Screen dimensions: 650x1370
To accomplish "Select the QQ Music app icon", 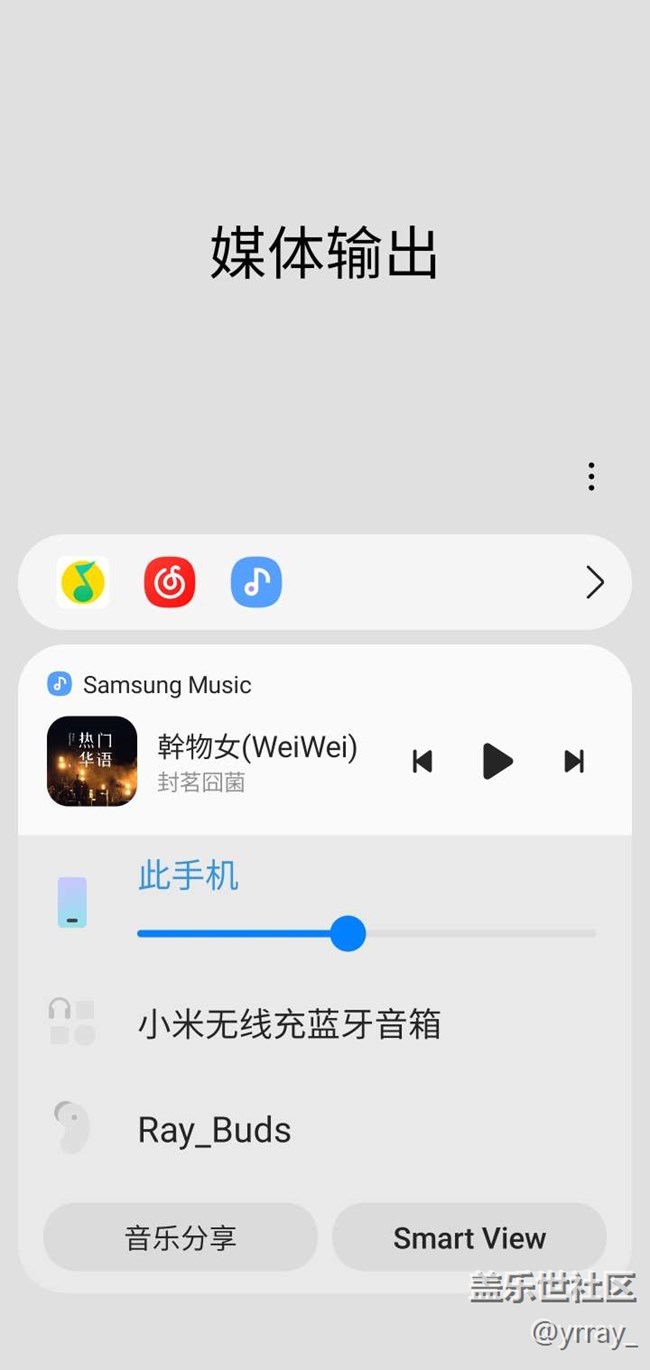I will pyautogui.click(x=83, y=582).
